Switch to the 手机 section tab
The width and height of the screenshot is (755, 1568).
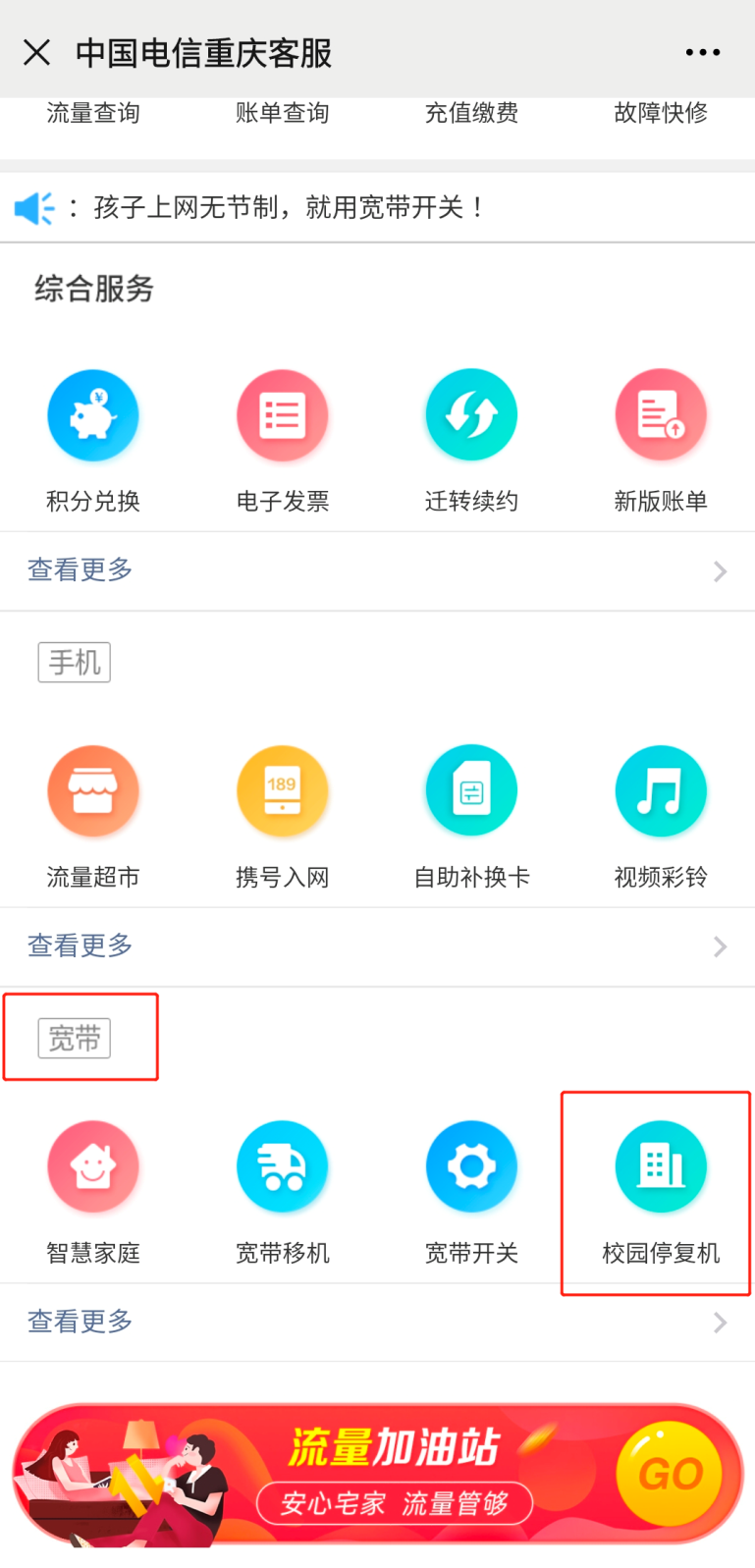(x=74, y=661)
